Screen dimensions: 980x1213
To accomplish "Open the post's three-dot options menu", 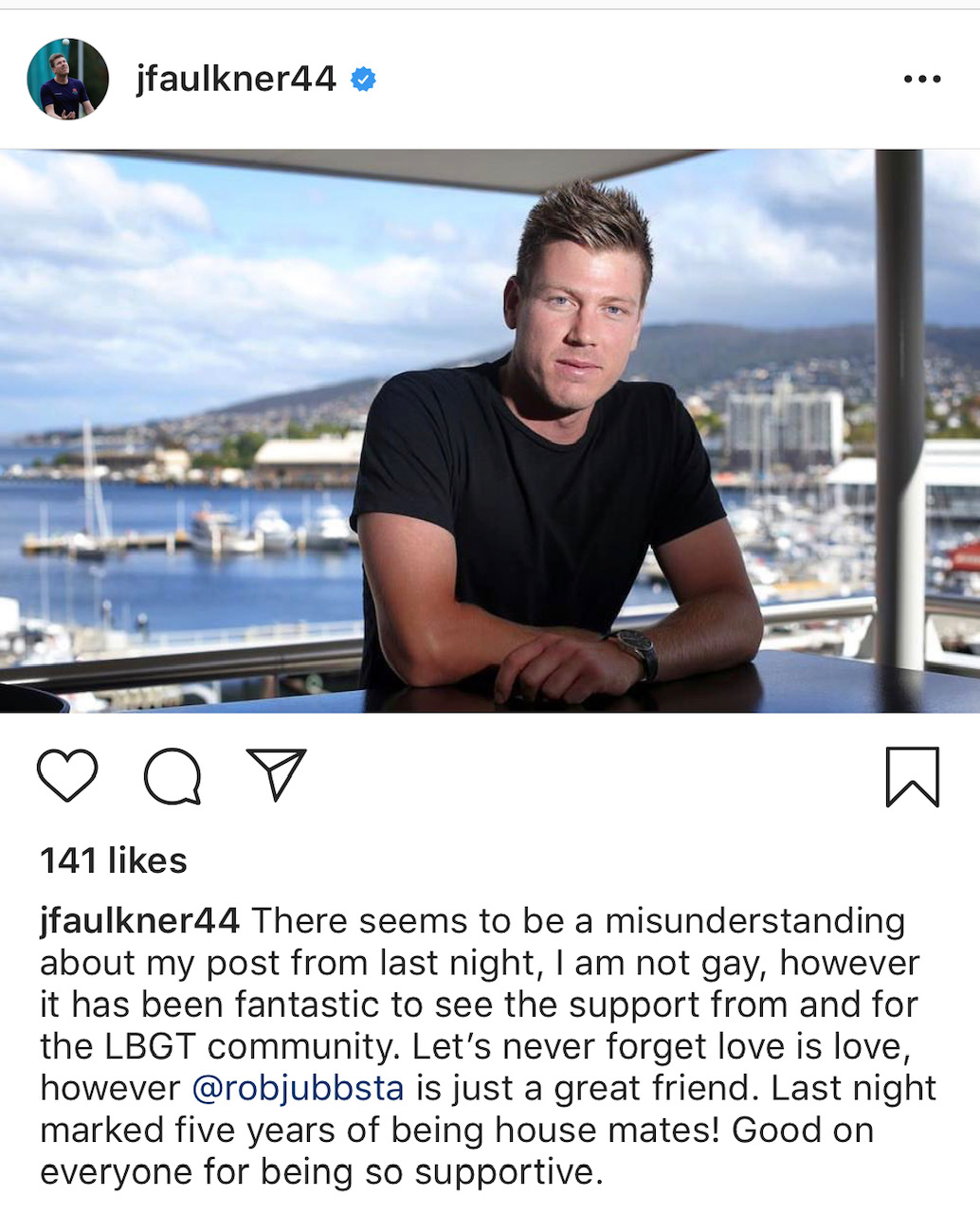I will [x=921, y=80].
